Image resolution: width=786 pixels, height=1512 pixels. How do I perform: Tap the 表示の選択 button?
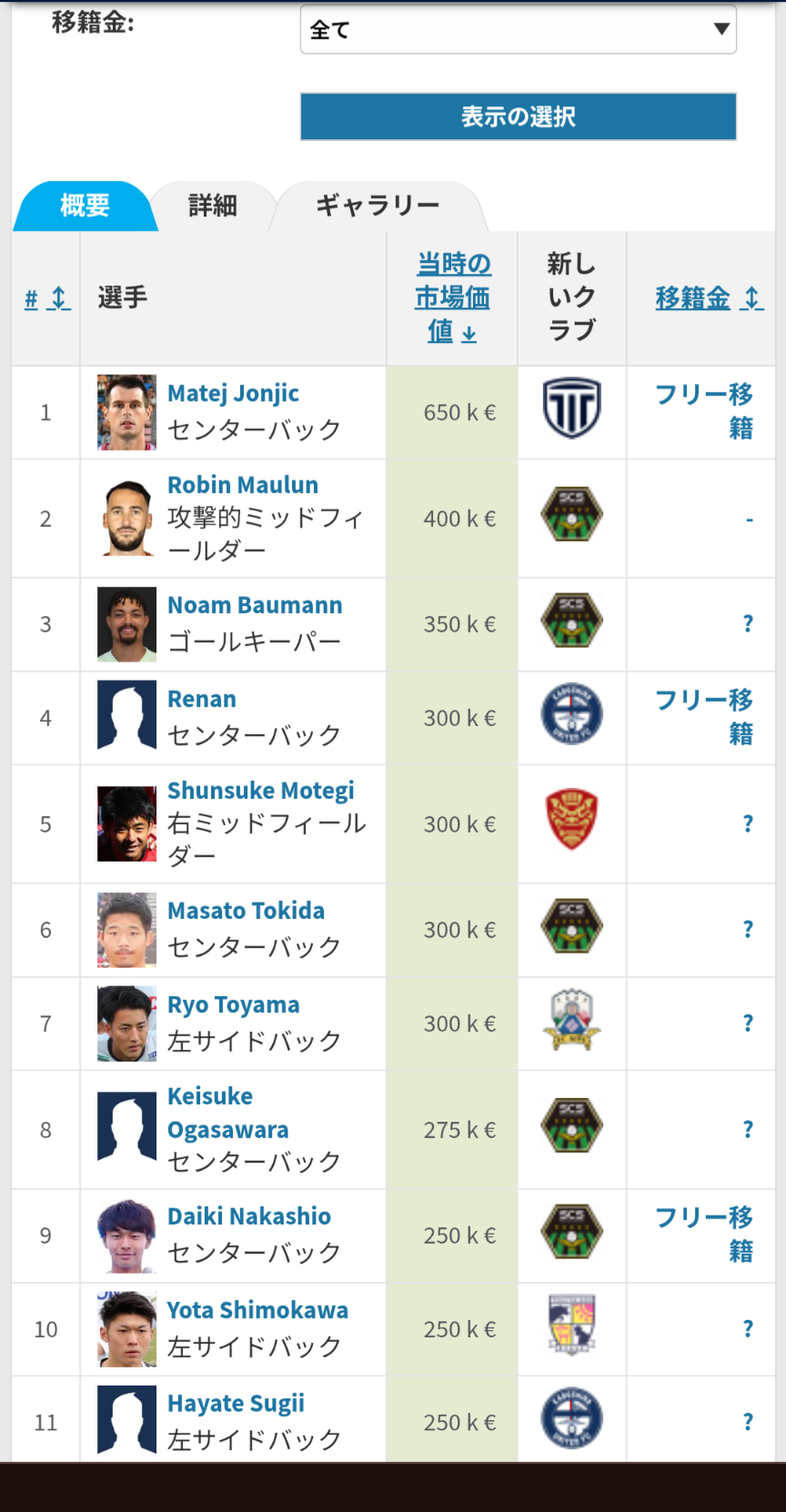click(518, 116)
